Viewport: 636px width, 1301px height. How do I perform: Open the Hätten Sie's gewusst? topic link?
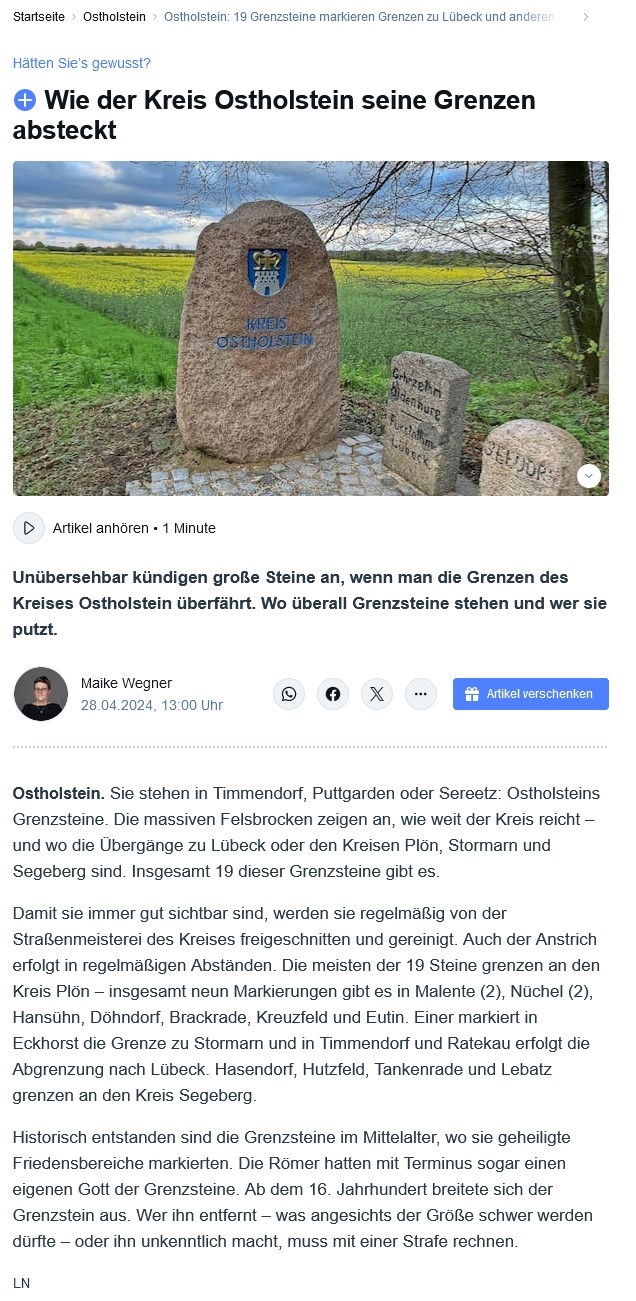[x=82, y=63]
